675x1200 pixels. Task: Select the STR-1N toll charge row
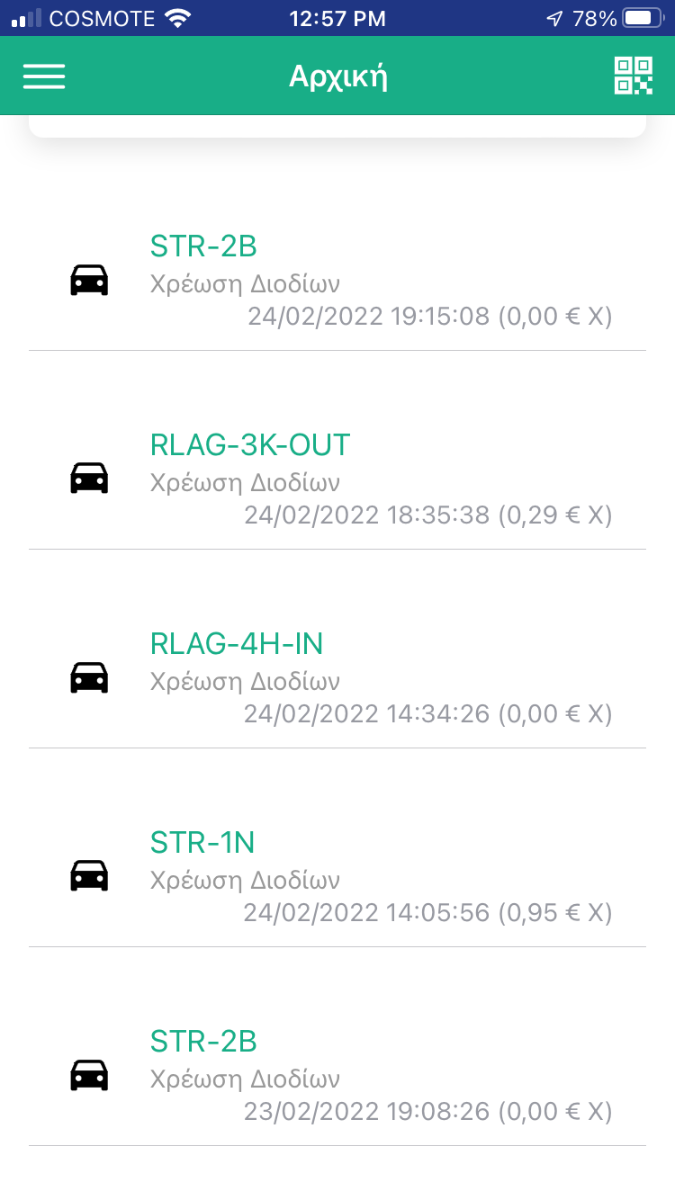[337, 877]
